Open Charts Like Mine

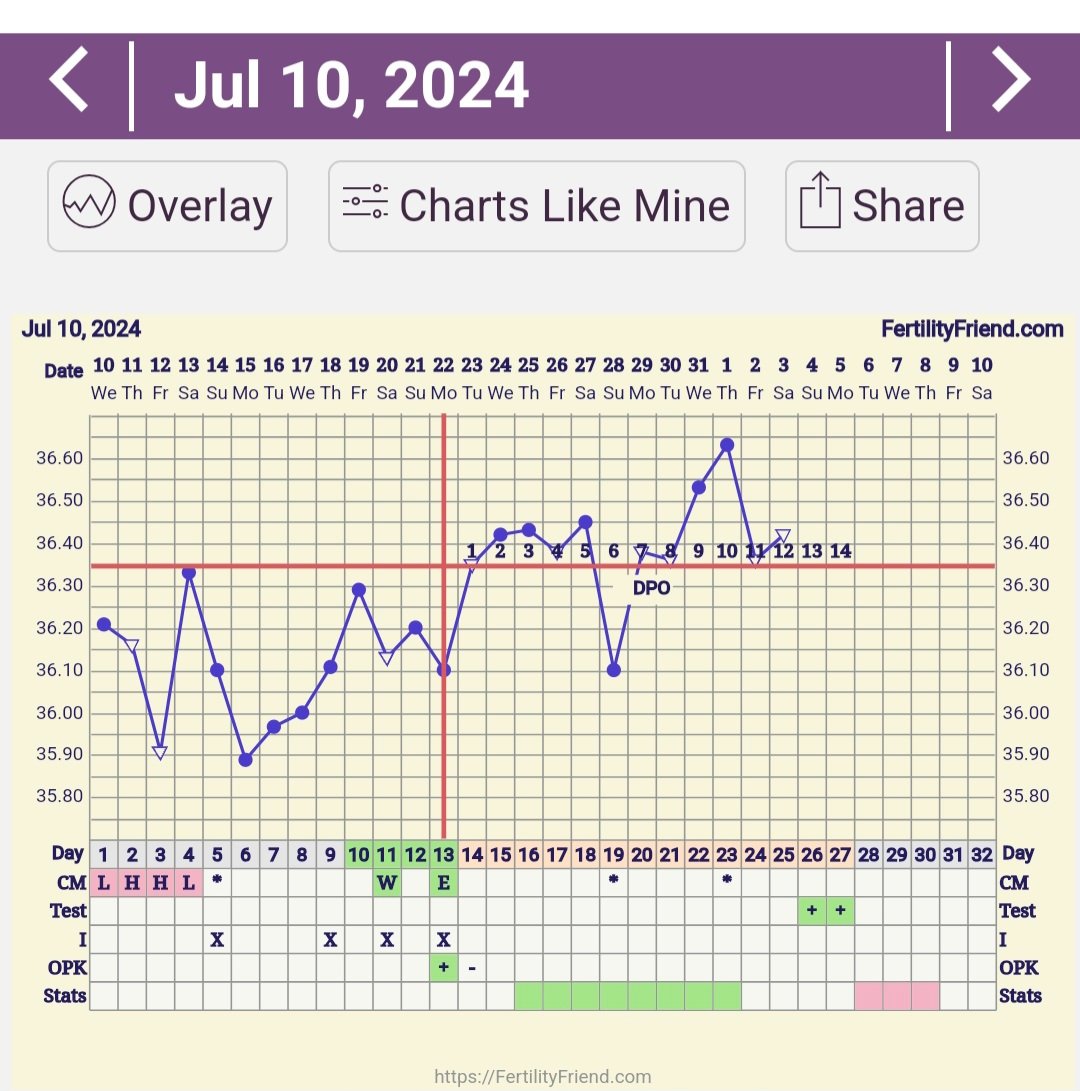(536, 206)
